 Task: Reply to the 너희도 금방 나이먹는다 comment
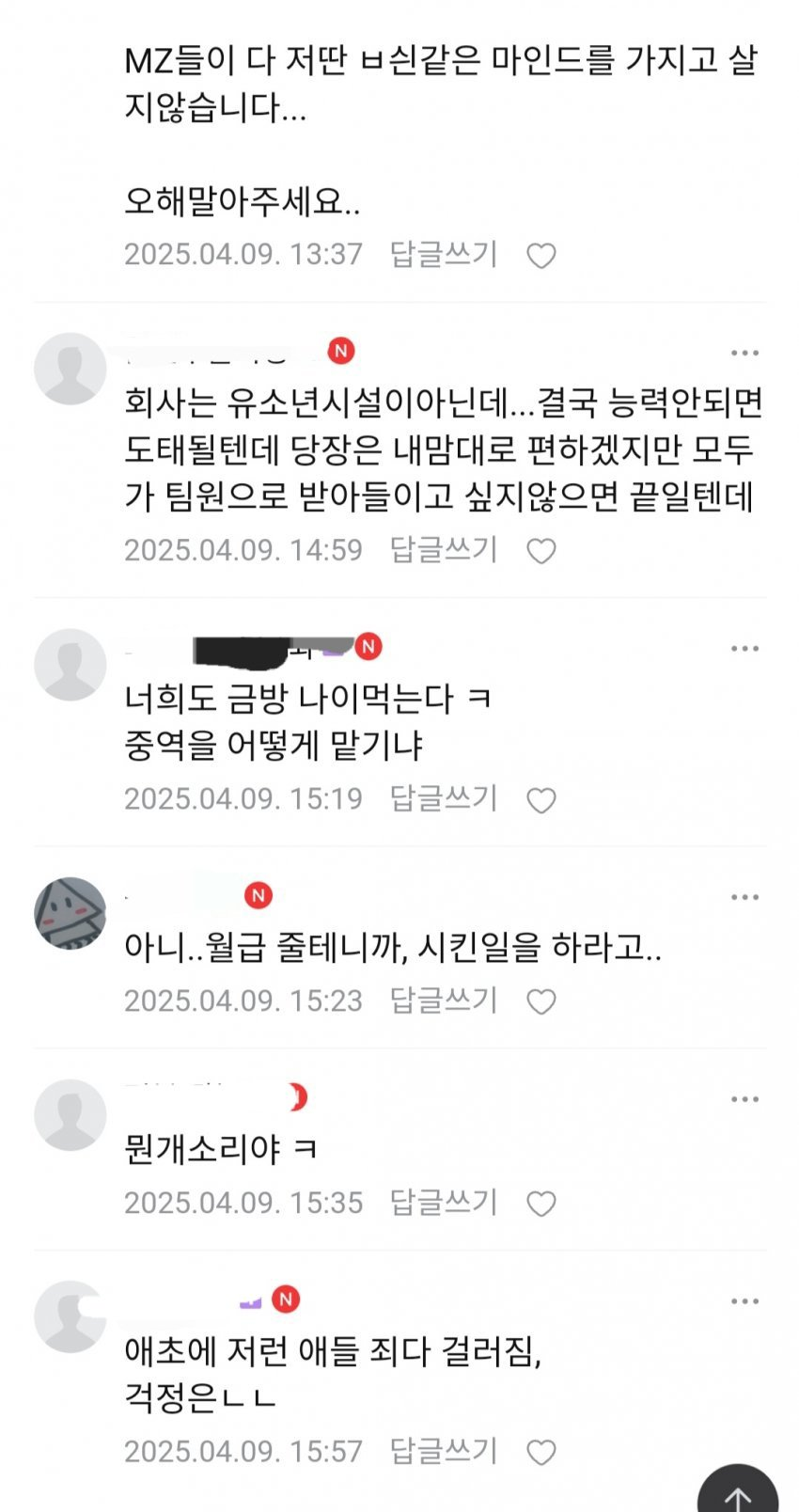(443, 798)
